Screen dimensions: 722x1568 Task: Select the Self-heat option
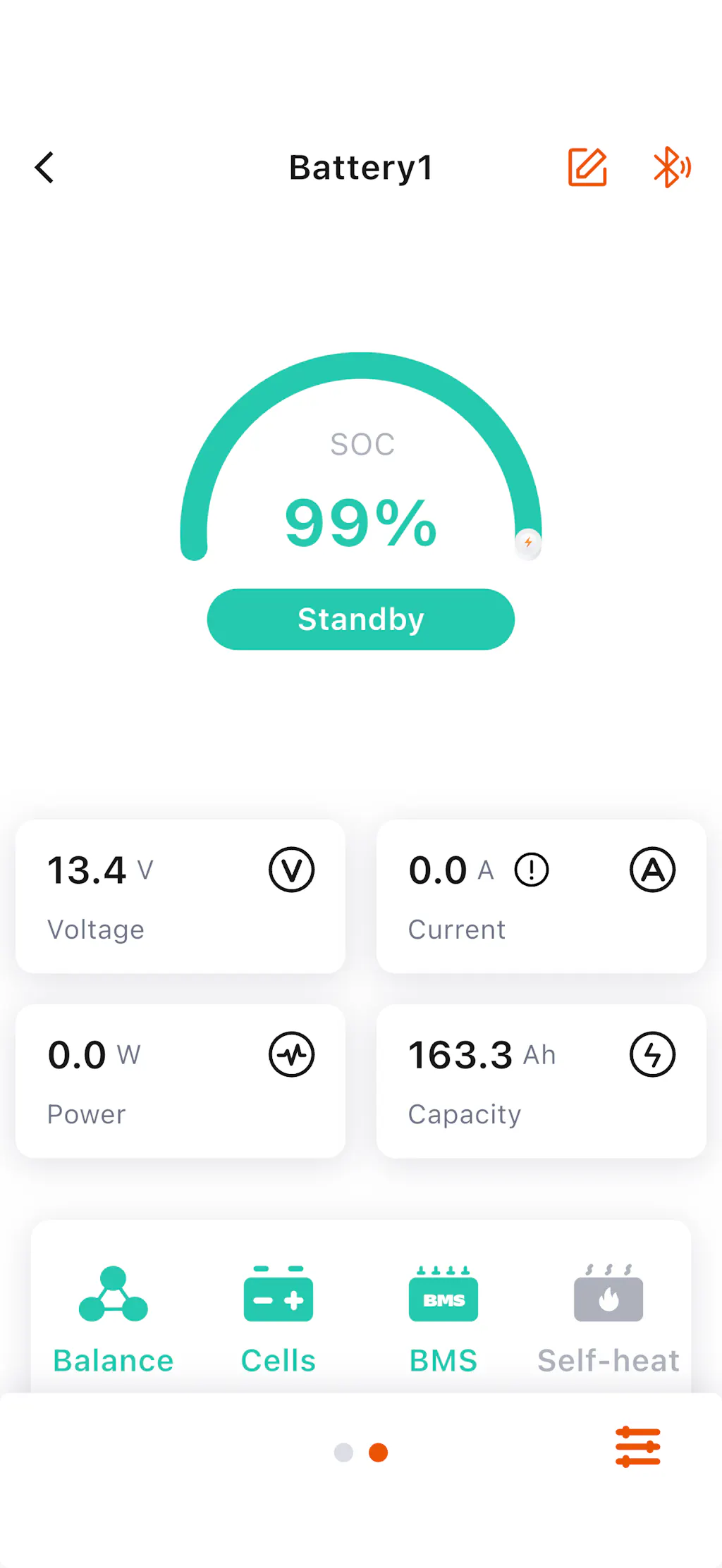[x=608, y=1319]
